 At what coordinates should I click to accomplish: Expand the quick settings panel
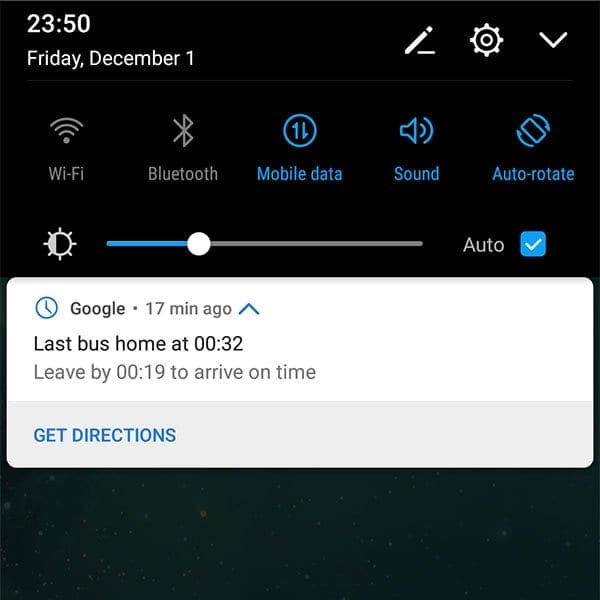pyautogui.click(x=552, y=40)
